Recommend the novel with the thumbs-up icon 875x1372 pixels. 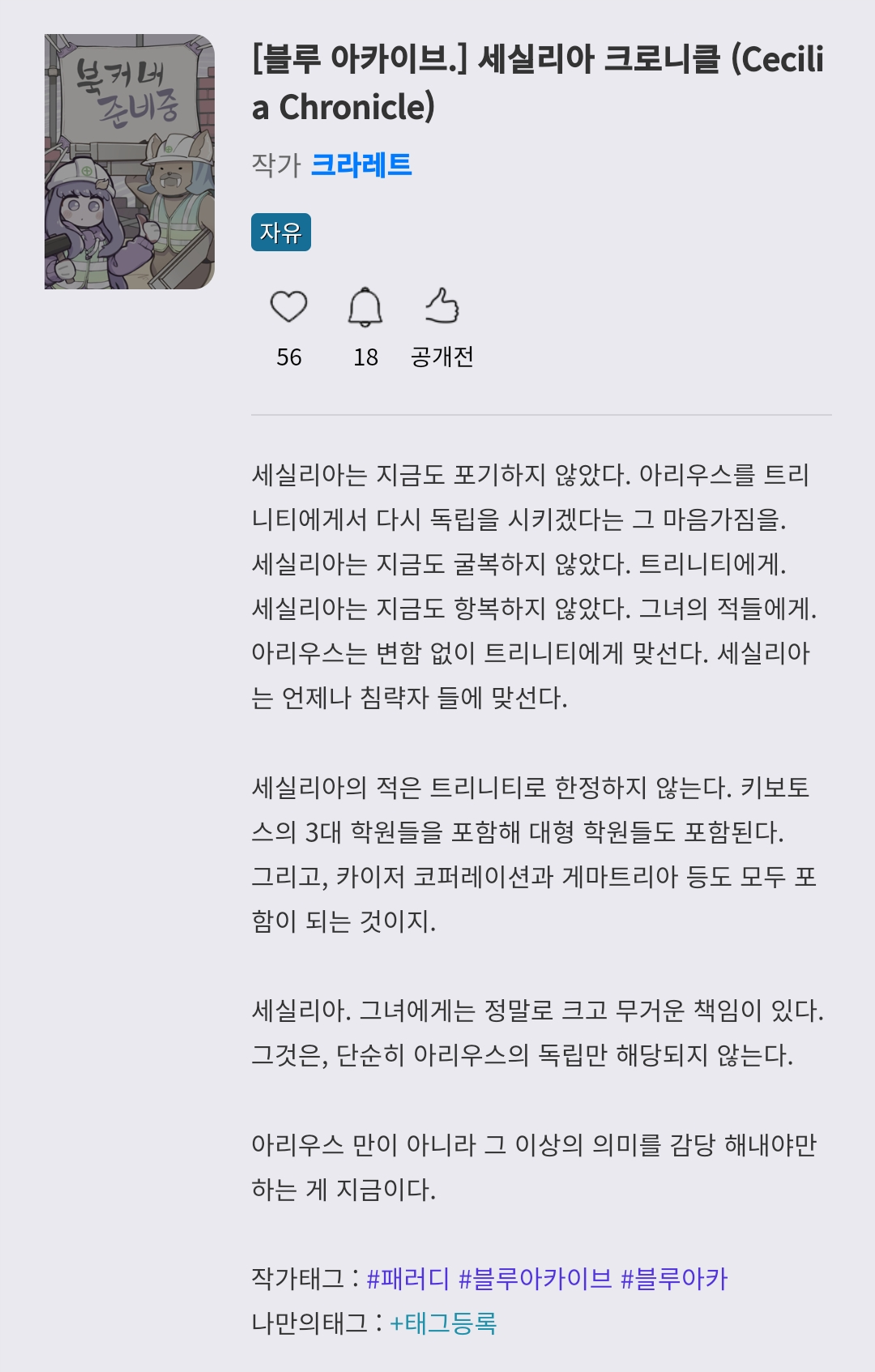point(442,307)
